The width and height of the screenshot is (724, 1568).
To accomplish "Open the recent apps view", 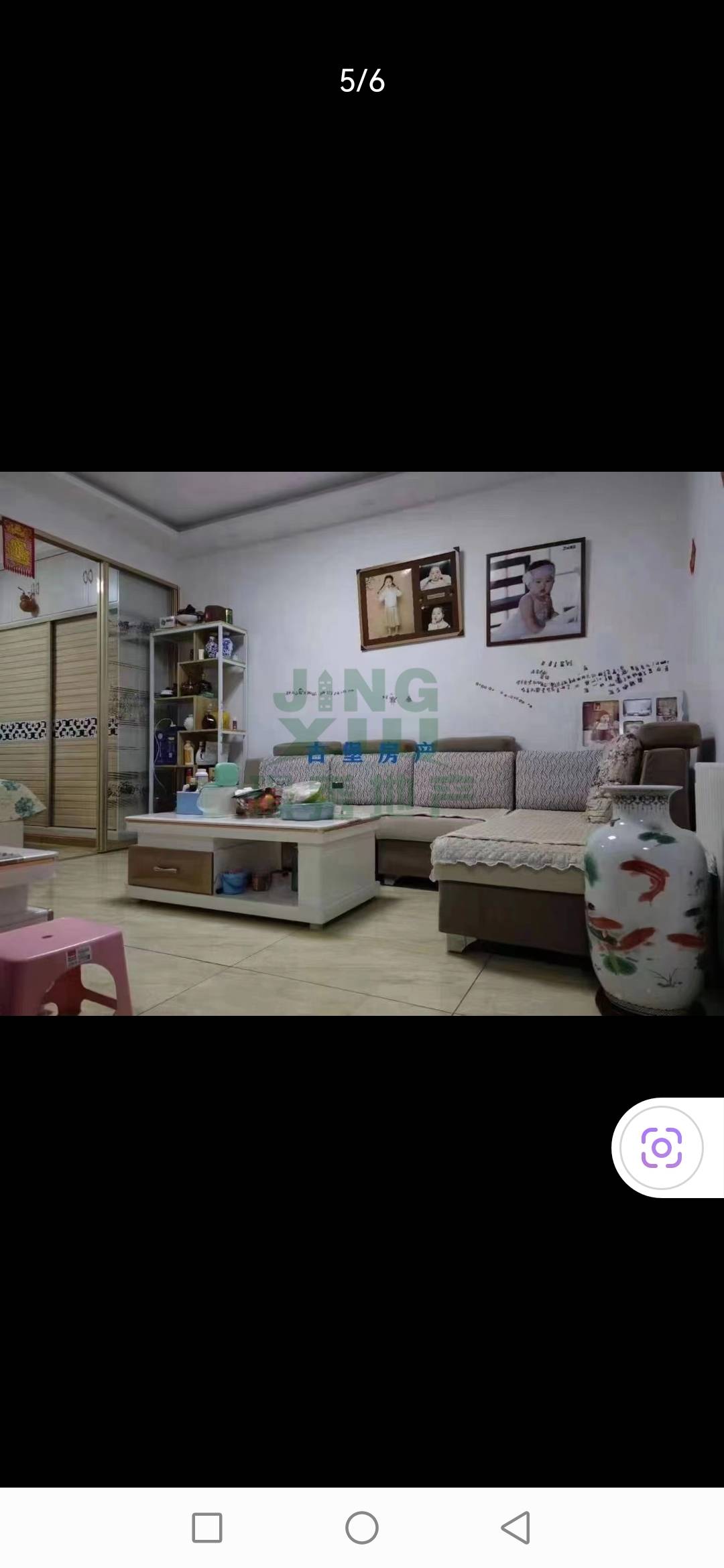I will [207, 1528].
